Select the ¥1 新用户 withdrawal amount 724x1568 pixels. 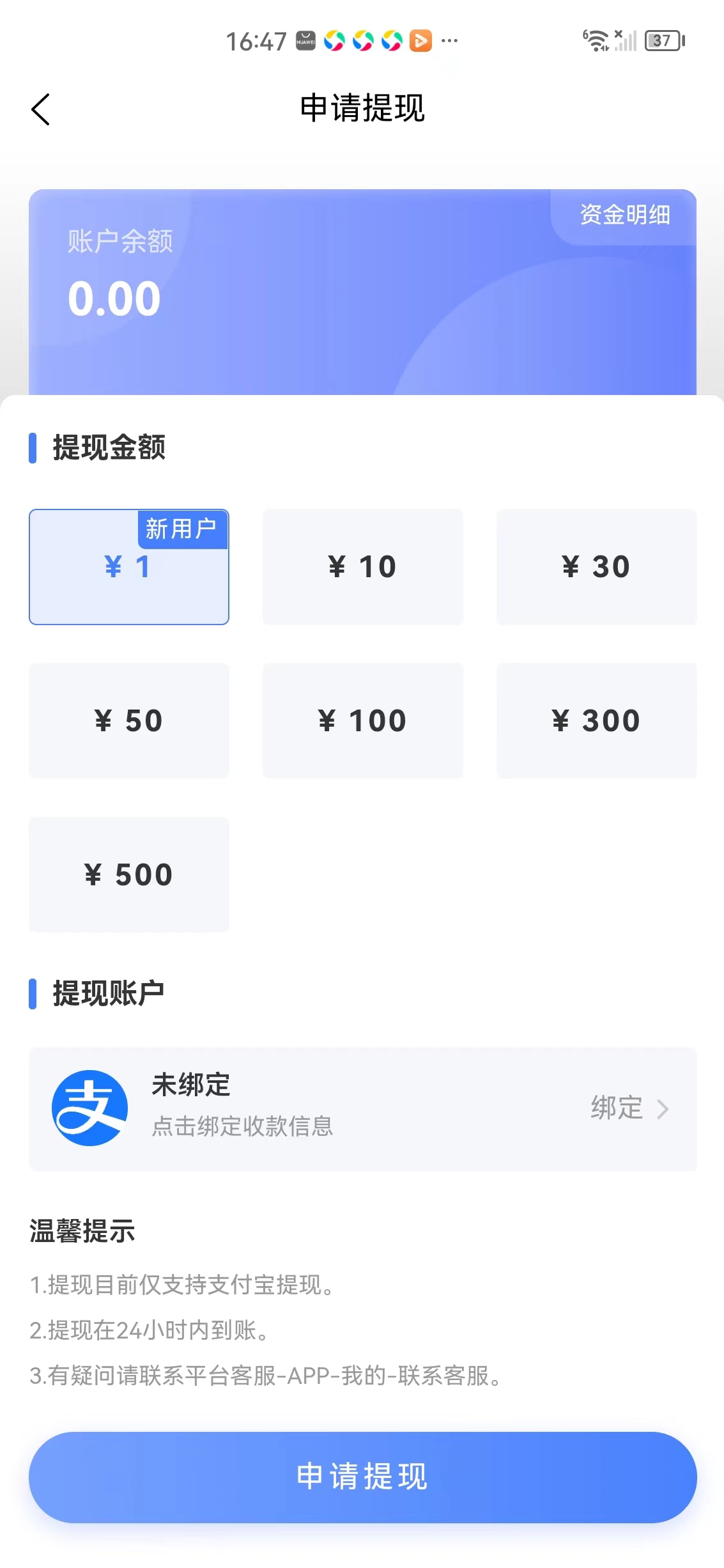click(x=128, y=566)
